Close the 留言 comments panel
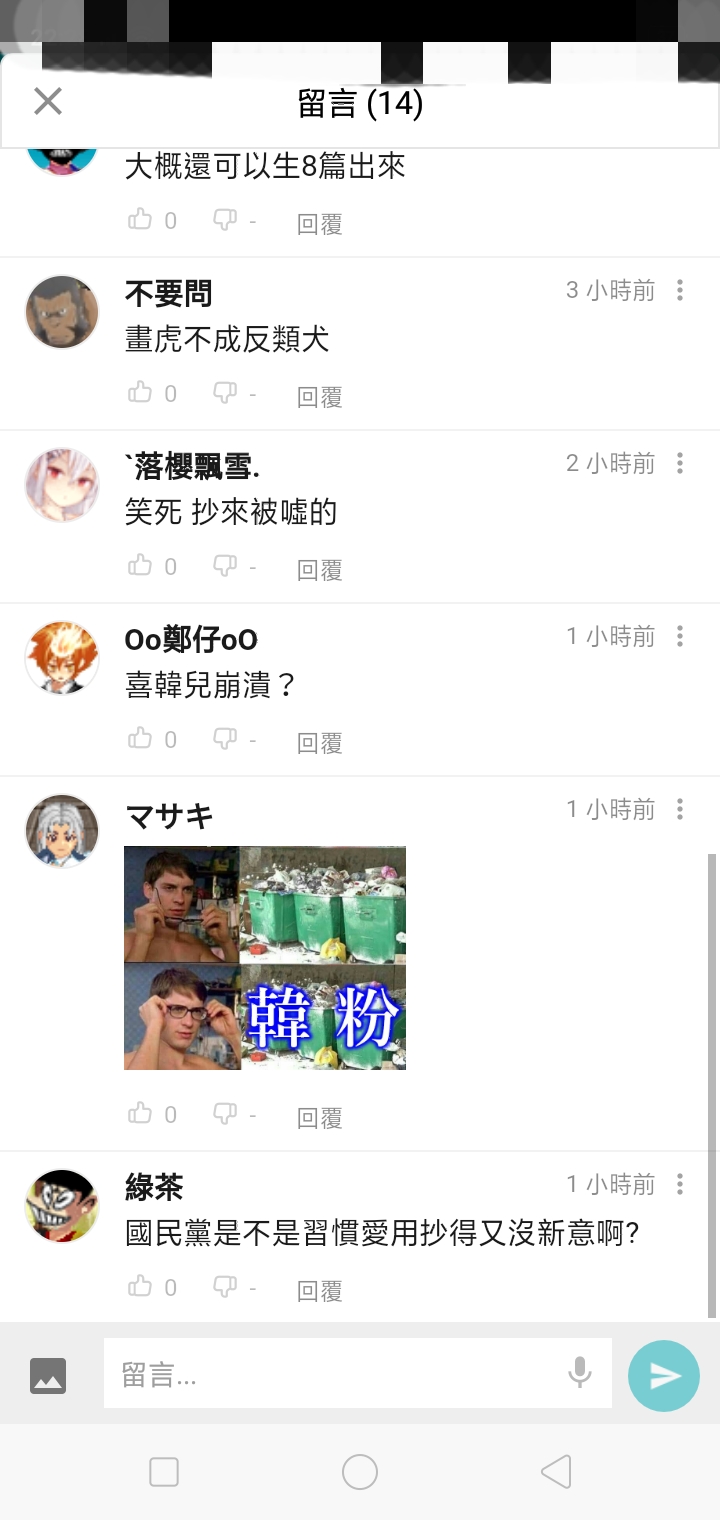 click(x=48, y=101)
